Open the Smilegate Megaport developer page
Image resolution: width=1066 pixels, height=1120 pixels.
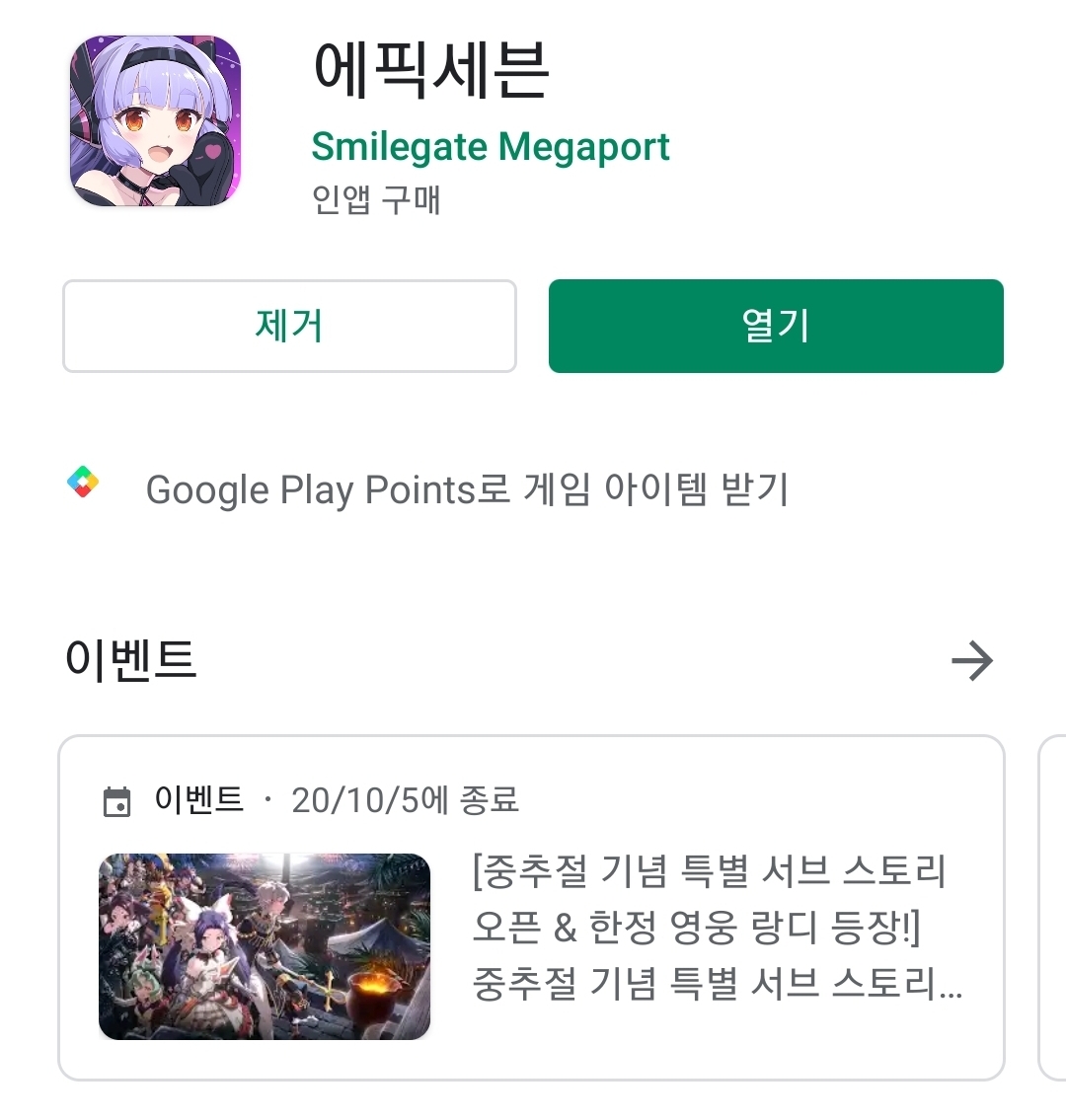point(491,148)
